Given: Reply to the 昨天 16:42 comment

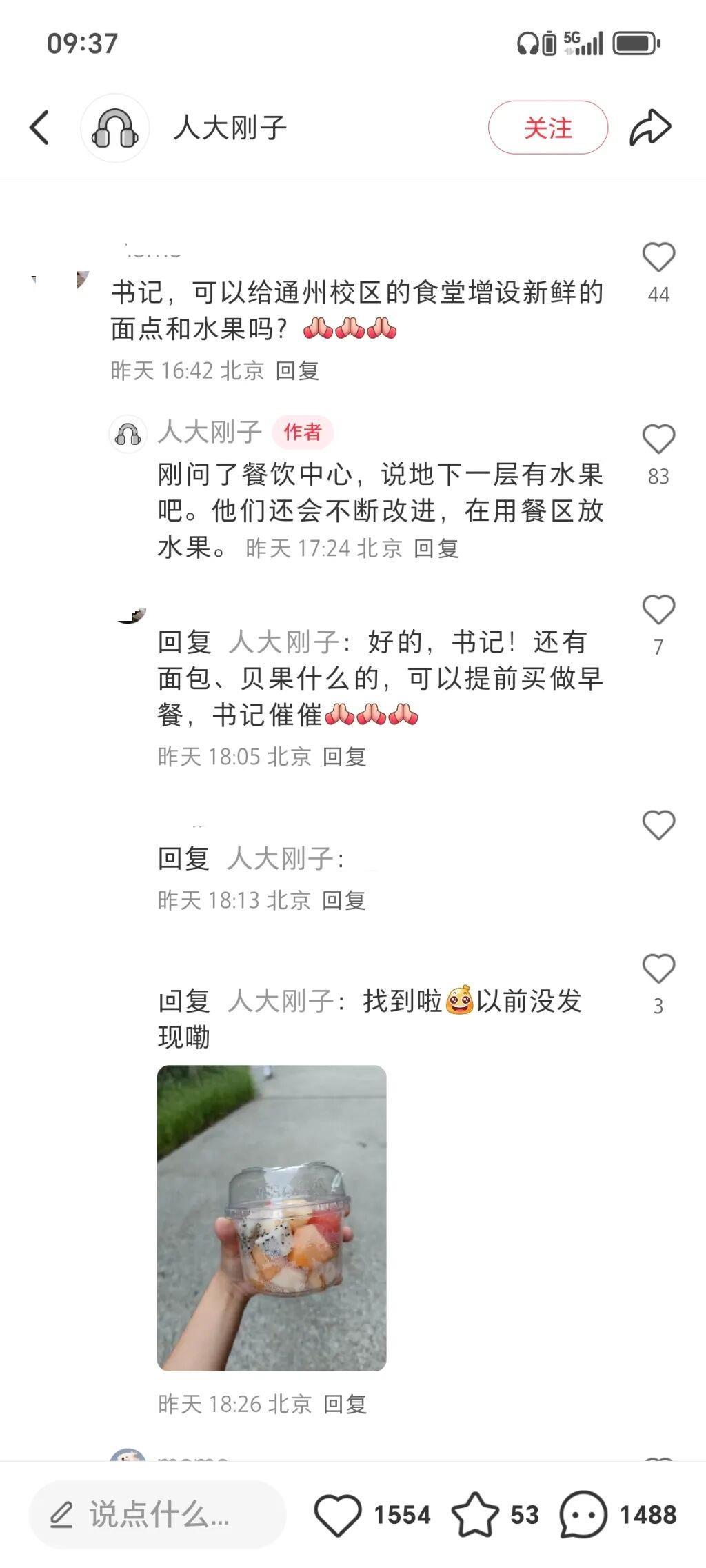Looking at the screenshot, I should 297,371.
